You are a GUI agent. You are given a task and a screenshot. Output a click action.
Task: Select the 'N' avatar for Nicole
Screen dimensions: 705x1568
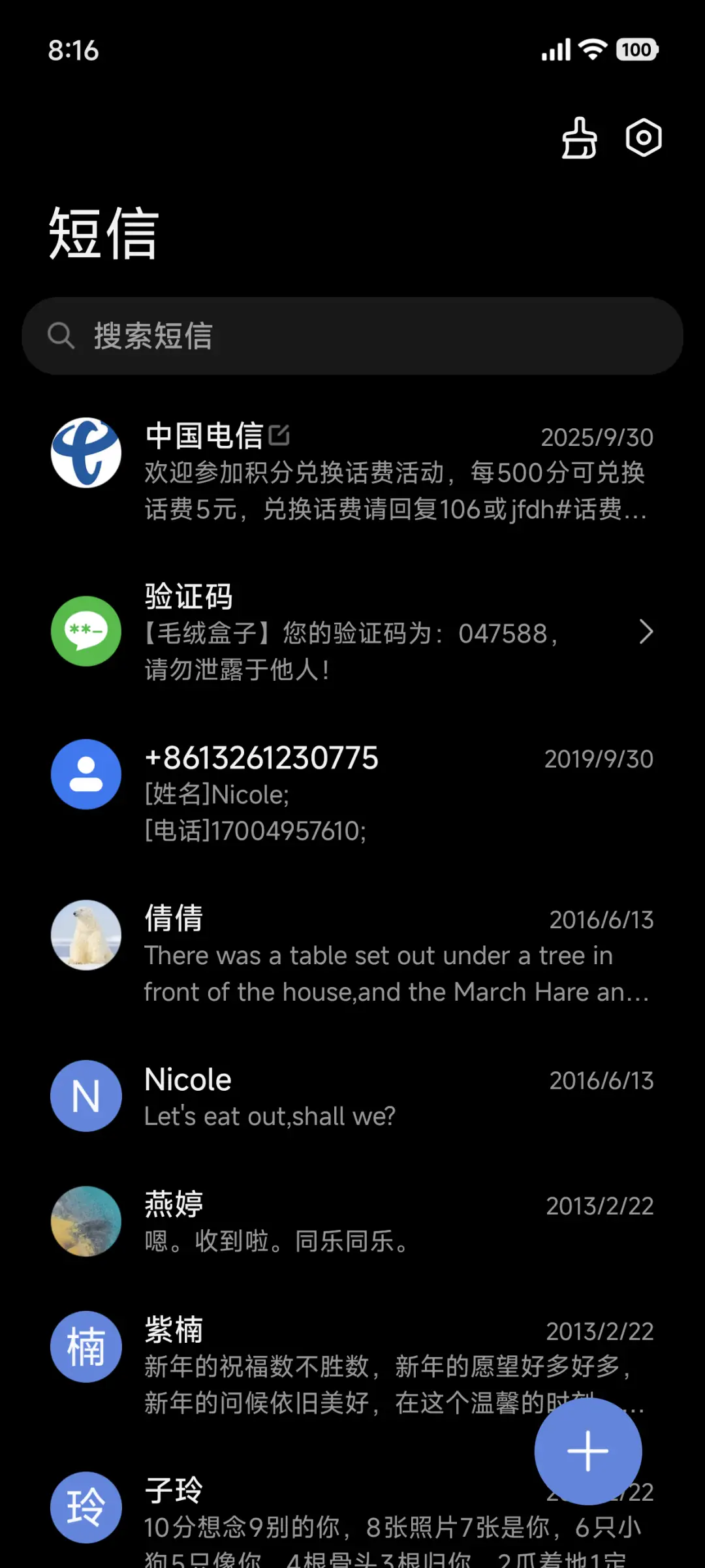coord(86,1095)
